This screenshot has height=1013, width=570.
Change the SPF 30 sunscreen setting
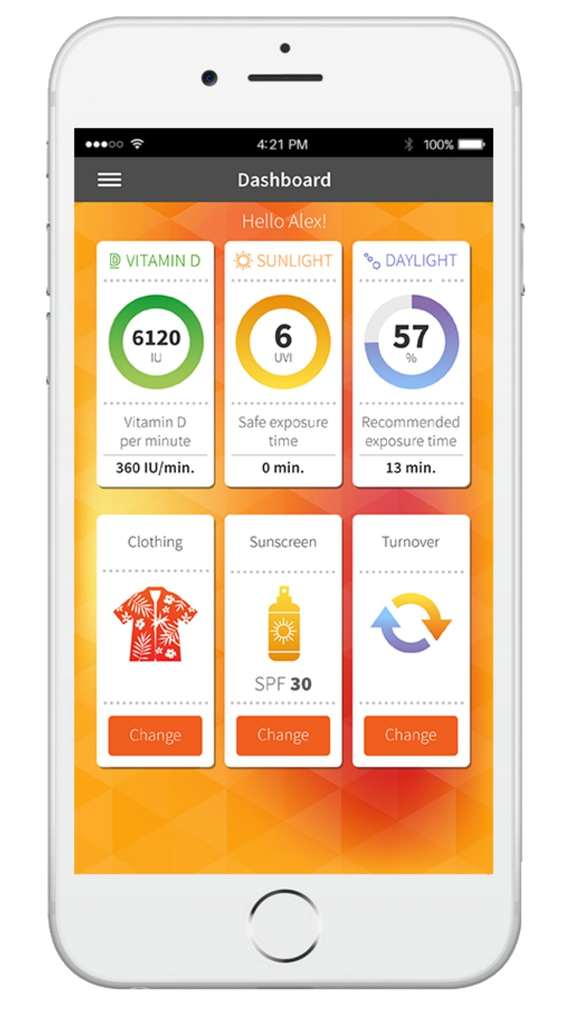tap(283, 735)
